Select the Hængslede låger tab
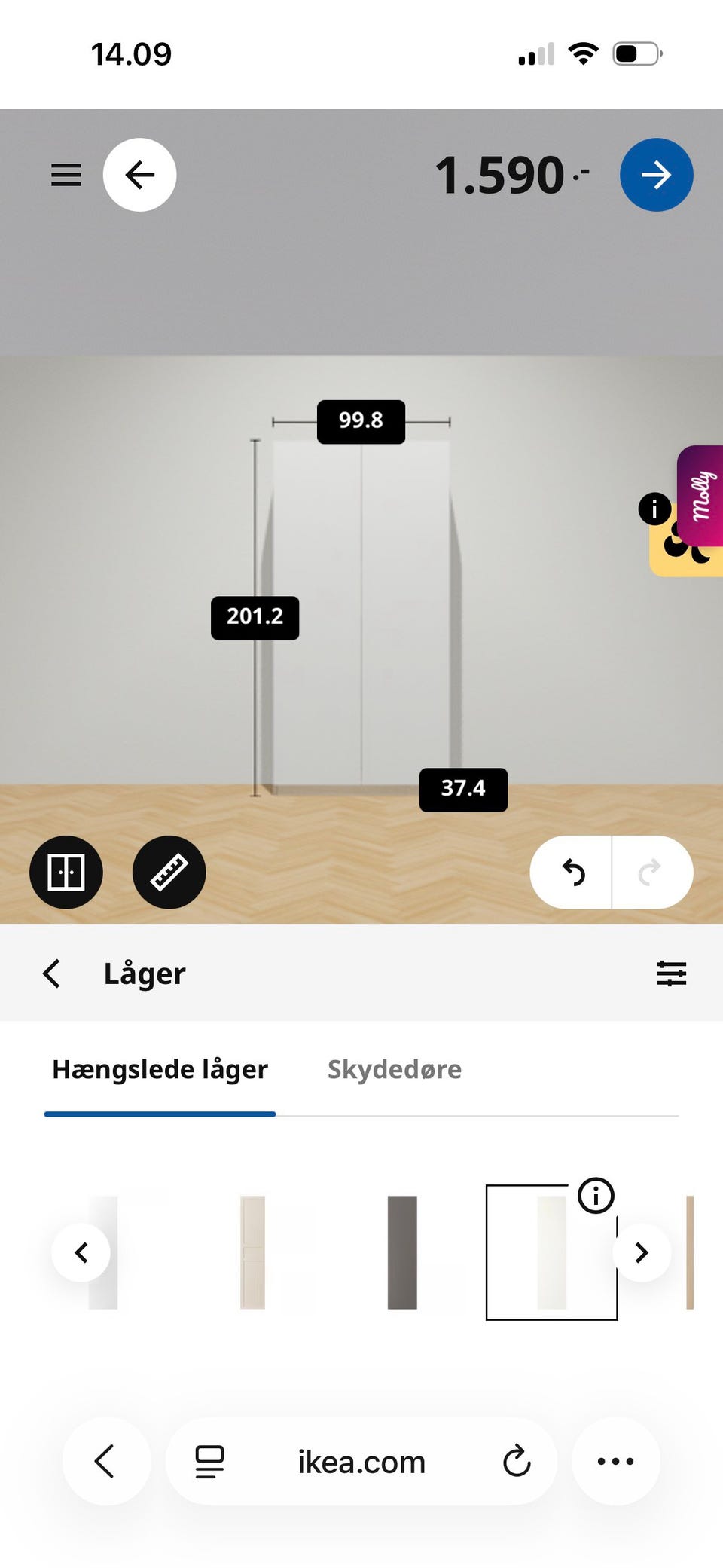 click(x=160, y=1069)
